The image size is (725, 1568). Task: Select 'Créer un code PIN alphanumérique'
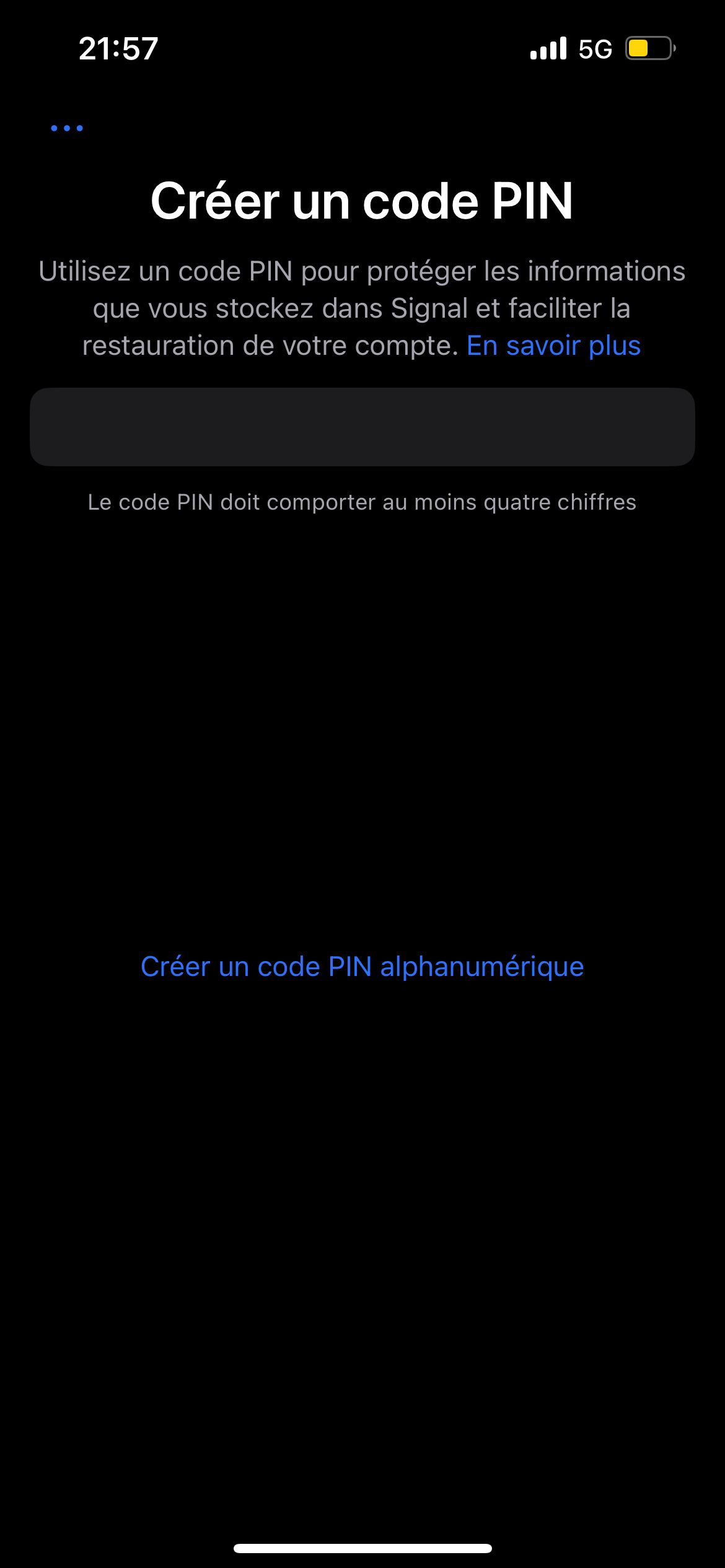[x=362, y=967]
